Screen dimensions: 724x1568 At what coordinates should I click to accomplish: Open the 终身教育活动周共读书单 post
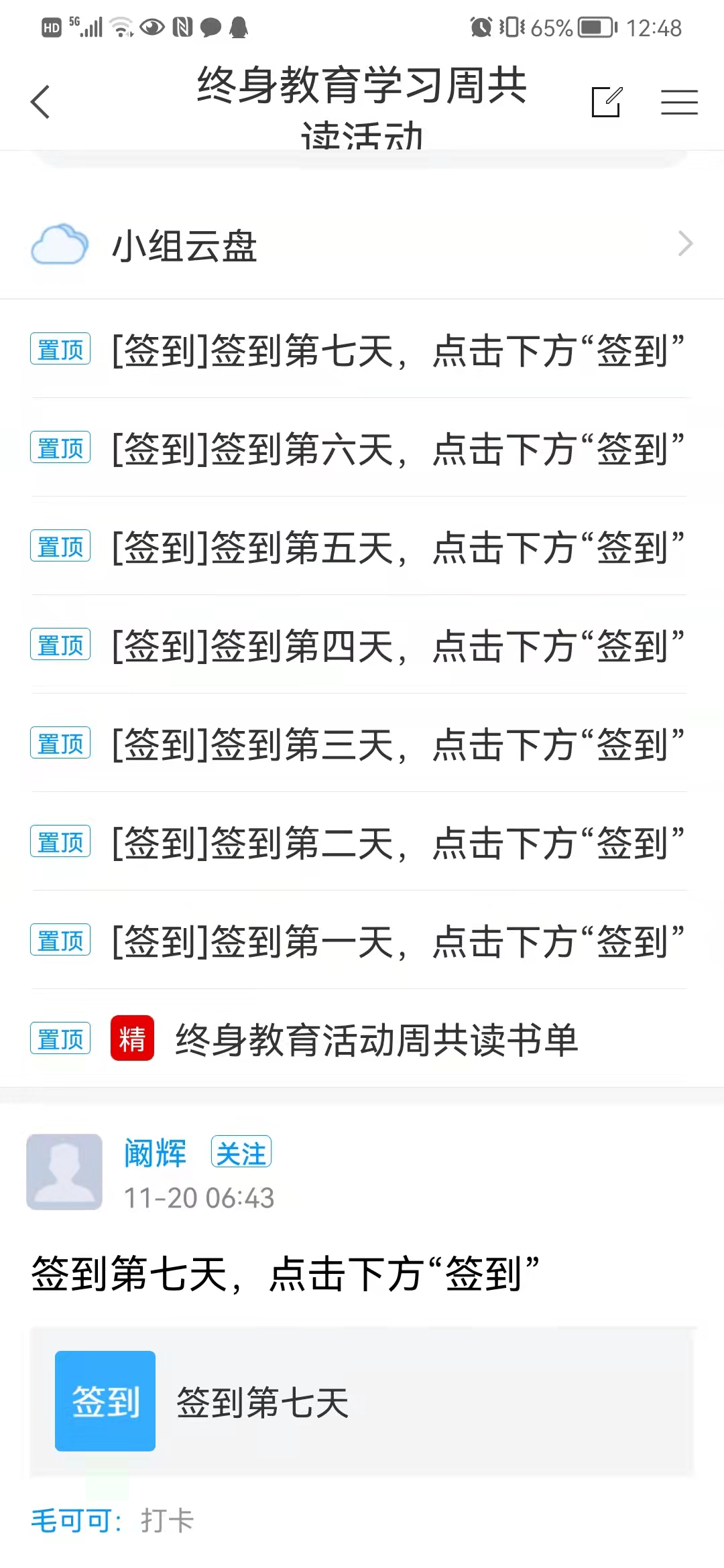pos(375,1040)
